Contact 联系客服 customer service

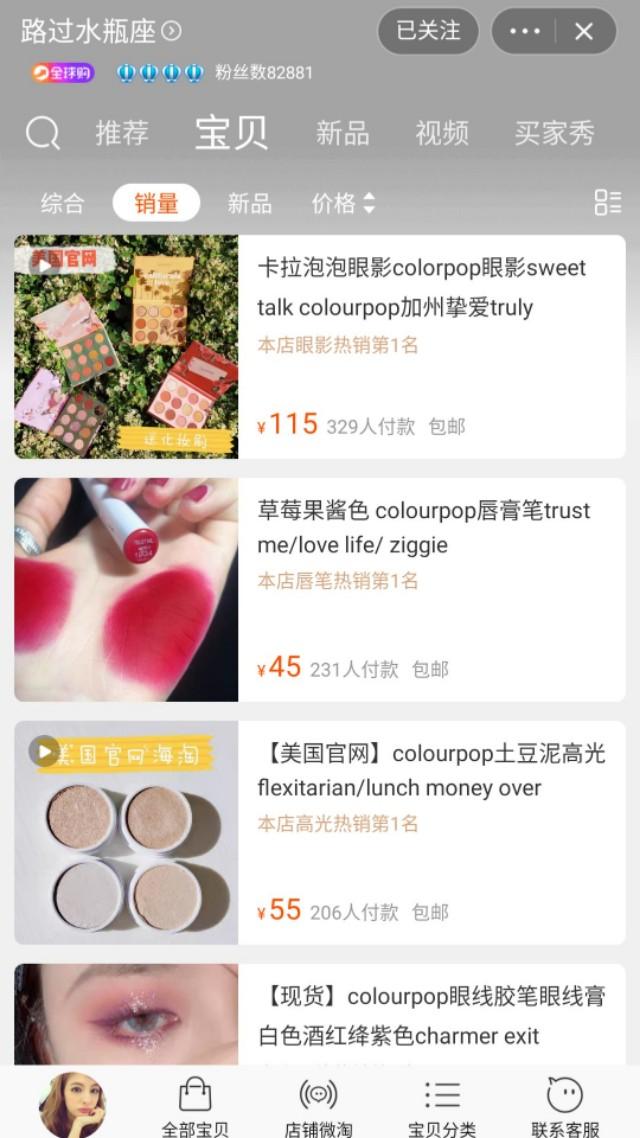565,1108
